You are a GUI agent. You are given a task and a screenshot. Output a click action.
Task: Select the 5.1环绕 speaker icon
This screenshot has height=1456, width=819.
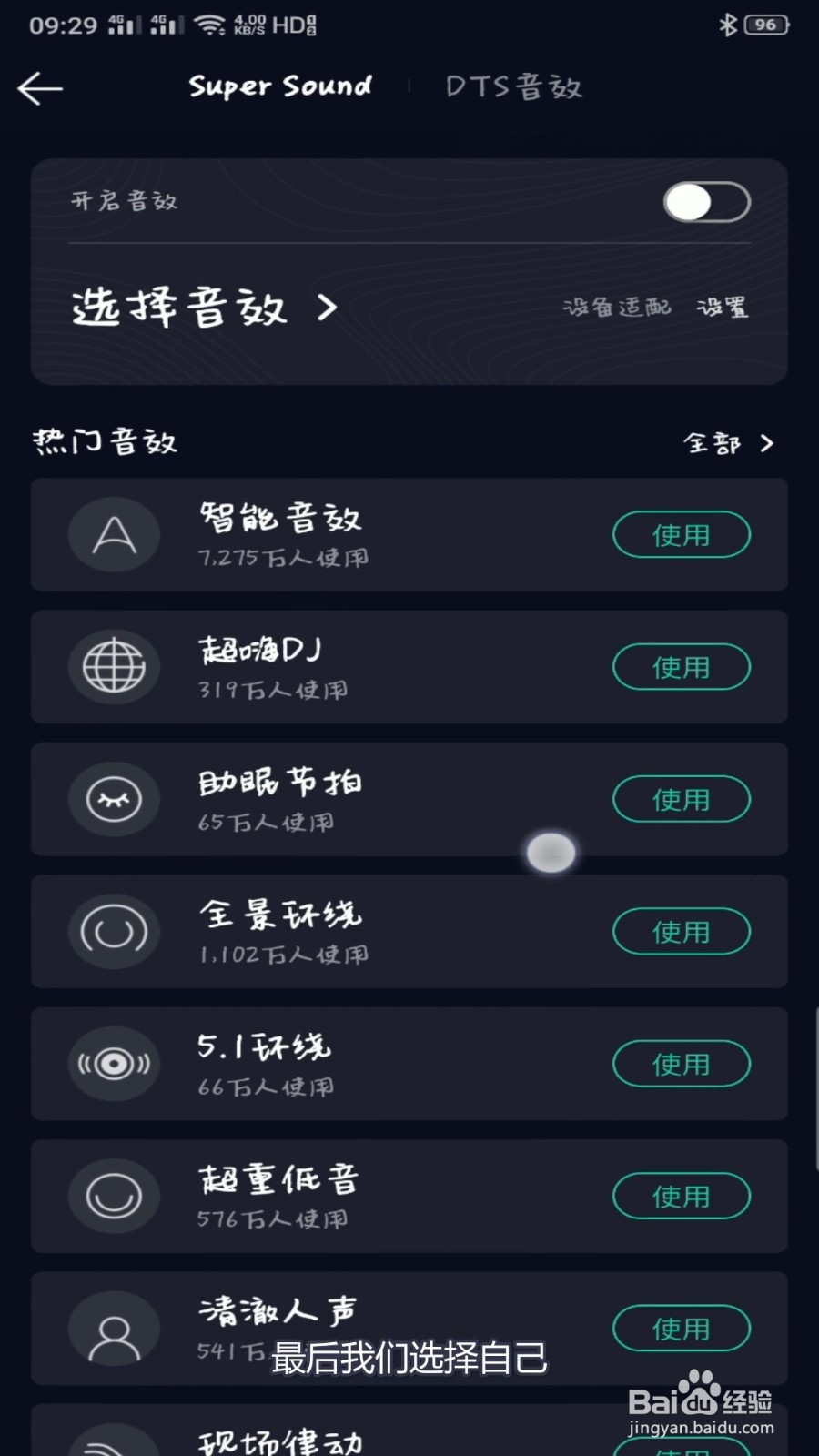tap(114, 1063)
